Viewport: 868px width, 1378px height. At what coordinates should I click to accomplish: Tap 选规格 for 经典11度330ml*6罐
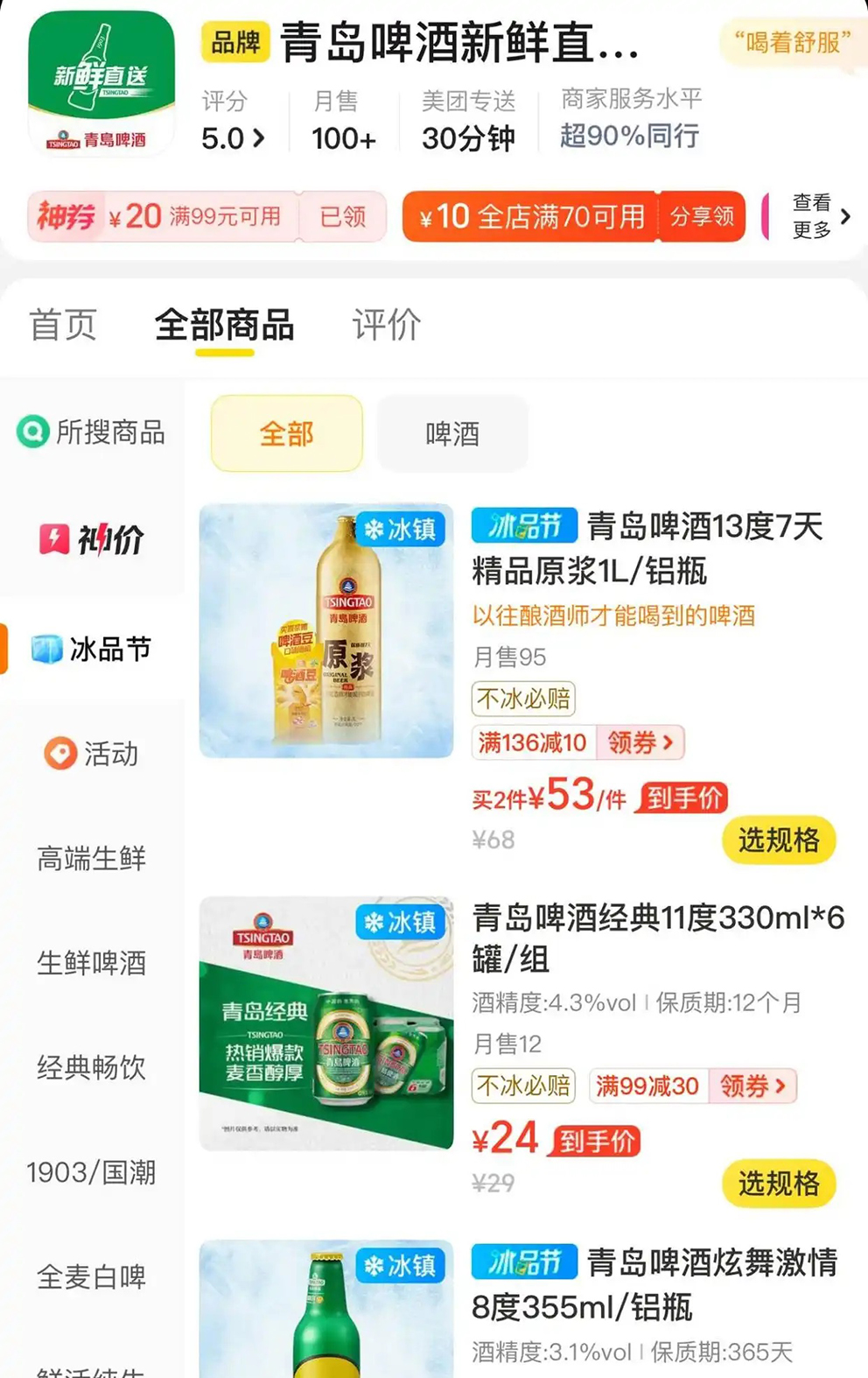point(779,1184)
